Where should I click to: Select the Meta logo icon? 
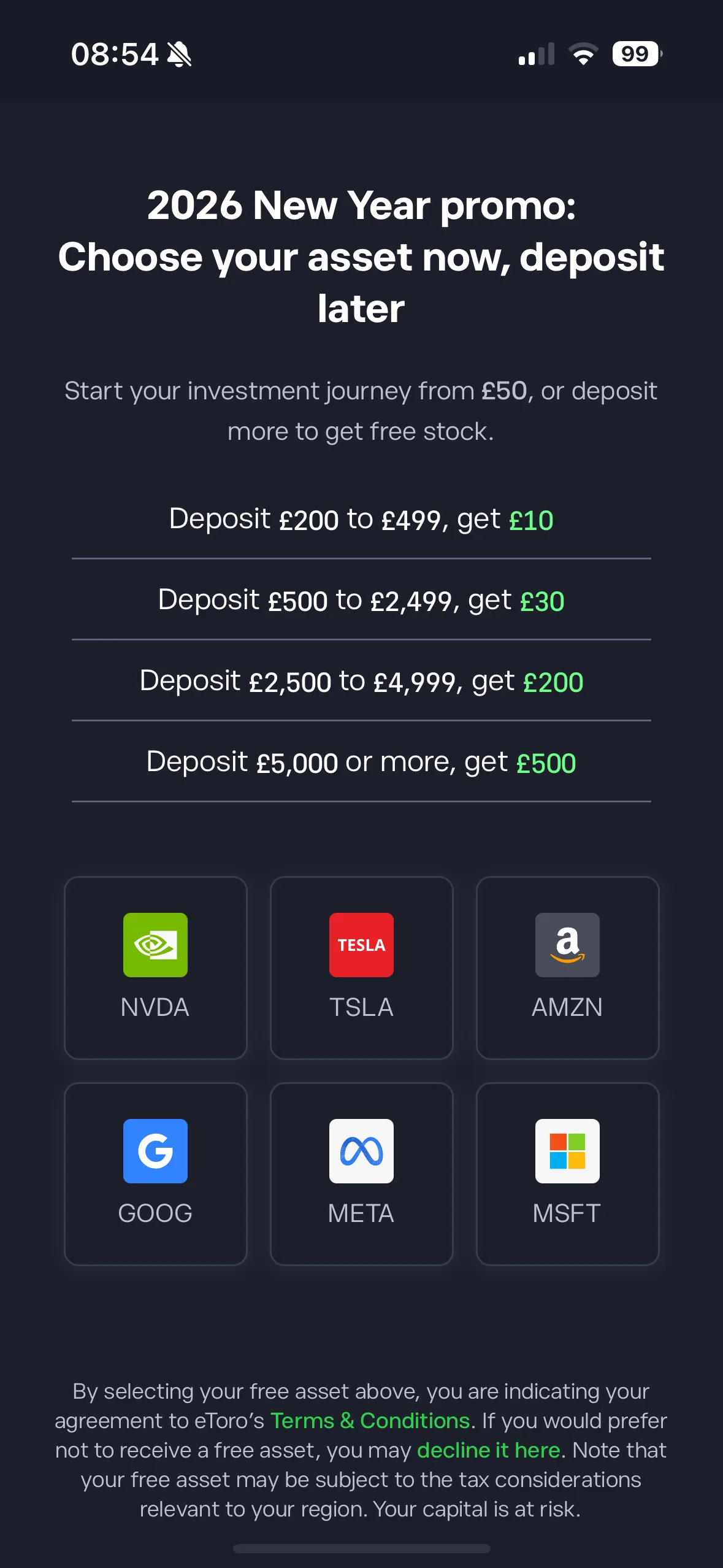(361, 1151)
